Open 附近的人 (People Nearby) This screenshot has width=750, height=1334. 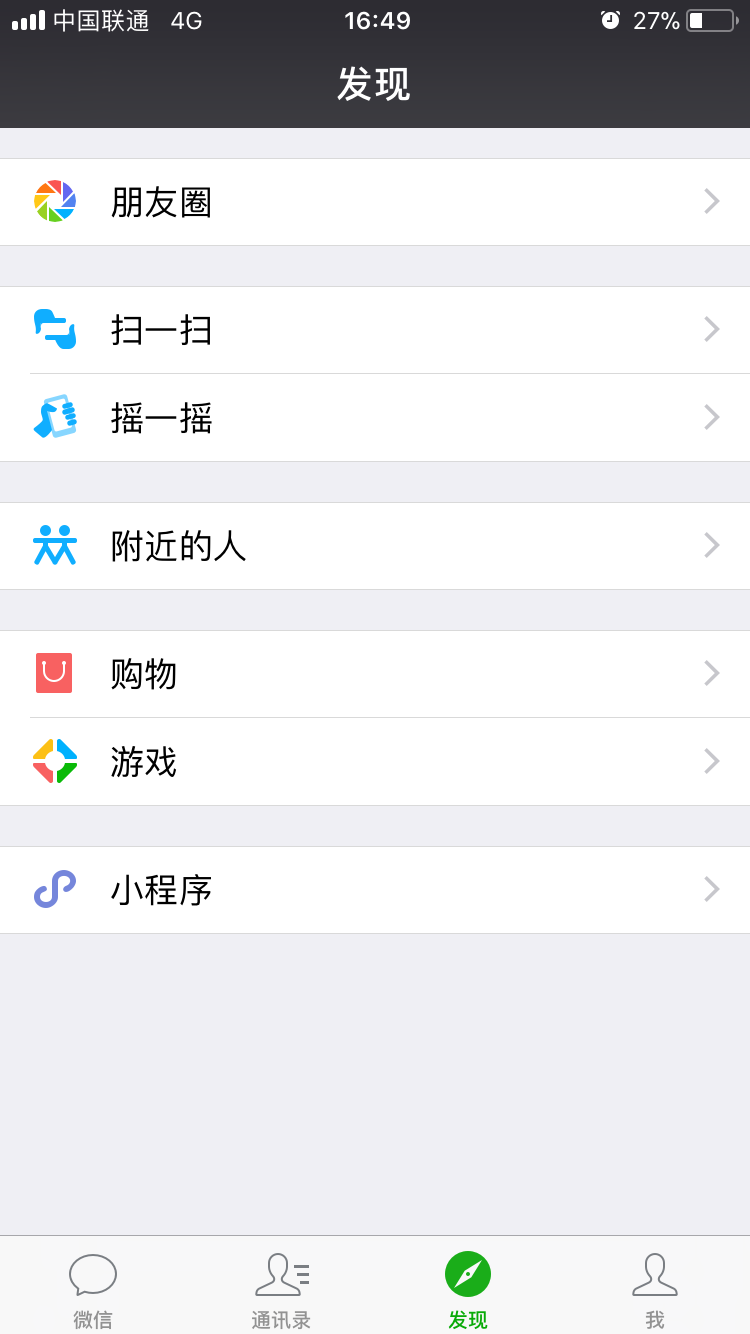pos(375,546)
